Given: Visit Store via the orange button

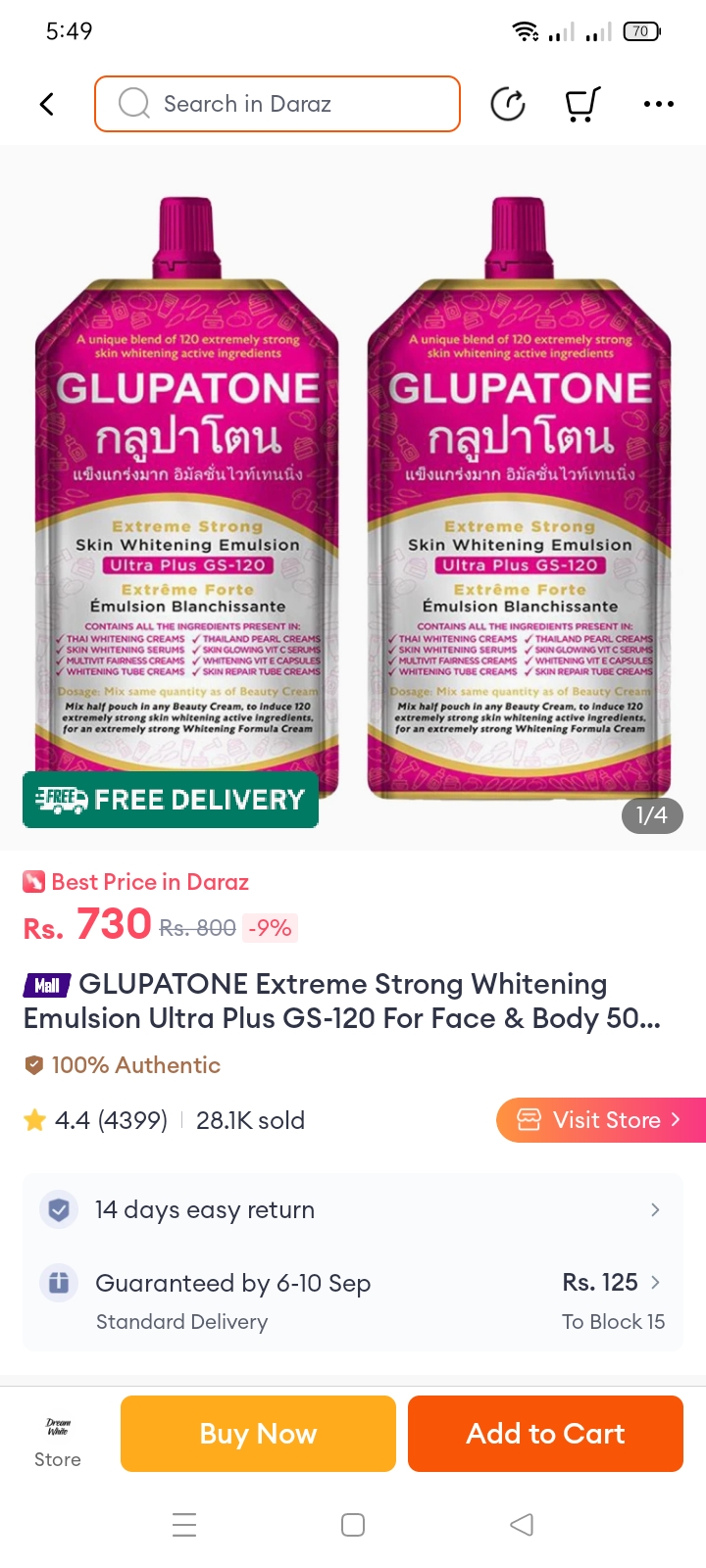Looking at the screenshot, I should [600, 1120].
